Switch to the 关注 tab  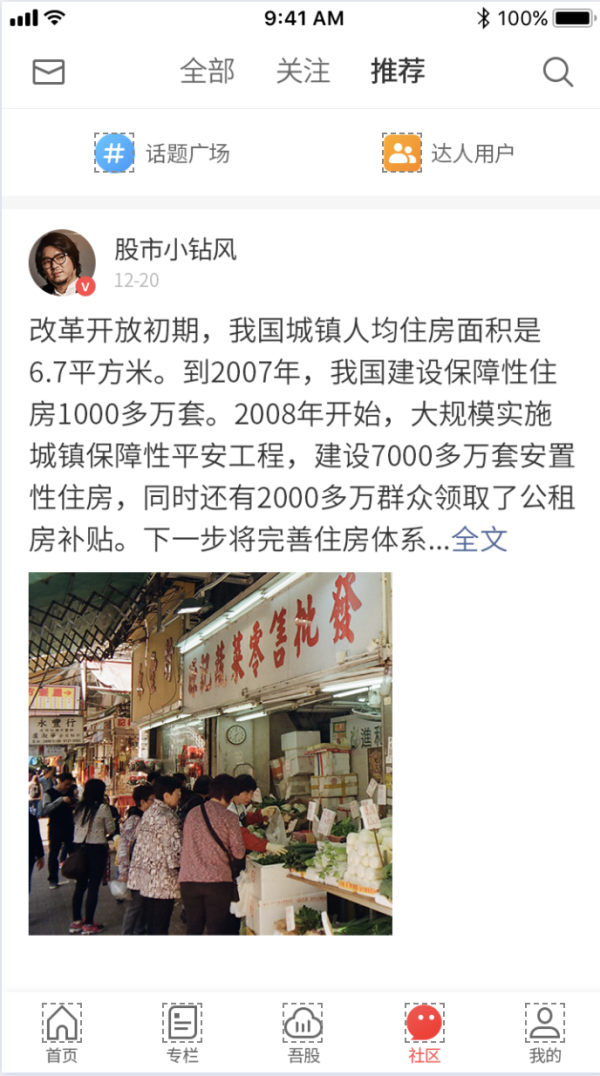point(303,71)
